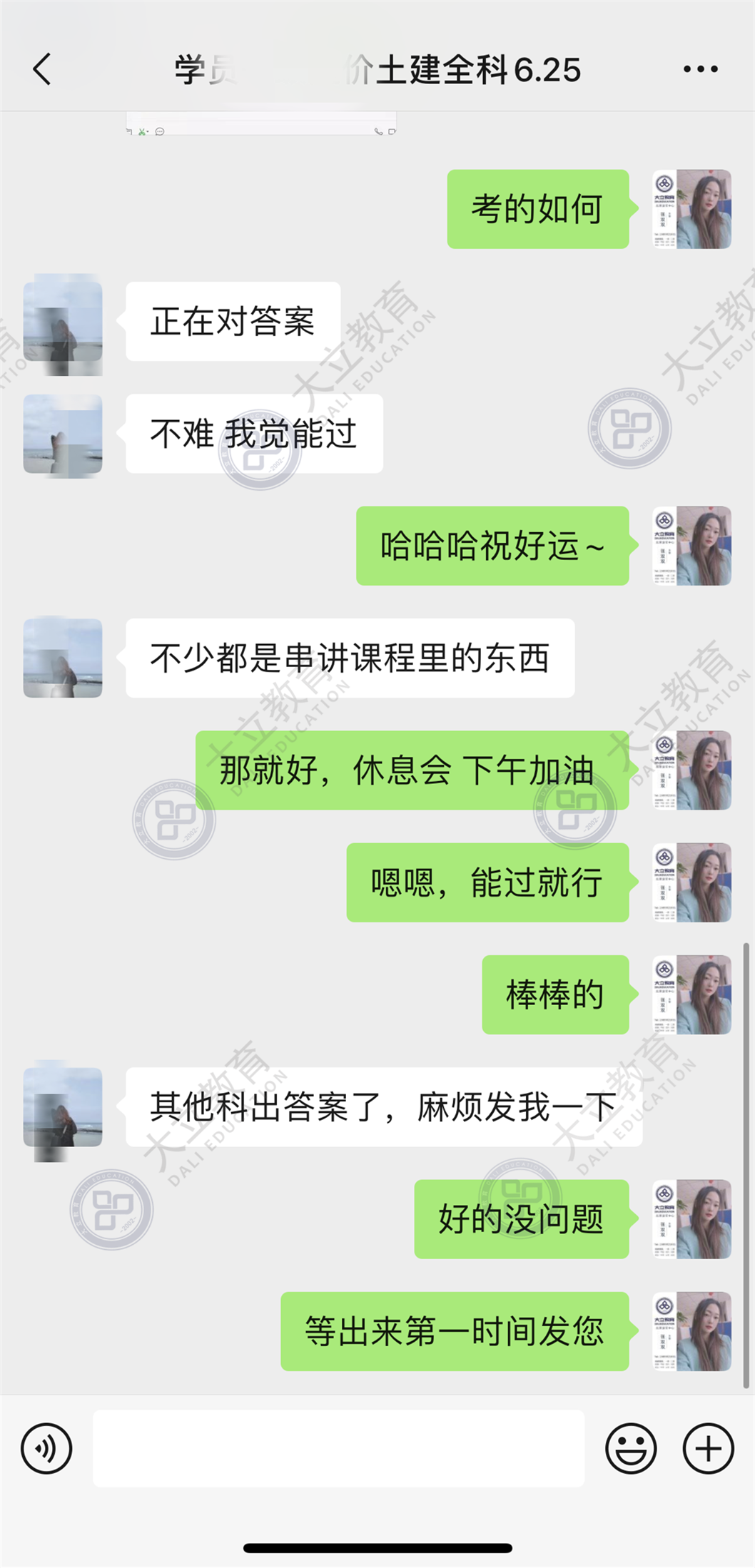The image size is (755, 1568).
Task: Open the chat info overflow menu
Action: point(700,69)
